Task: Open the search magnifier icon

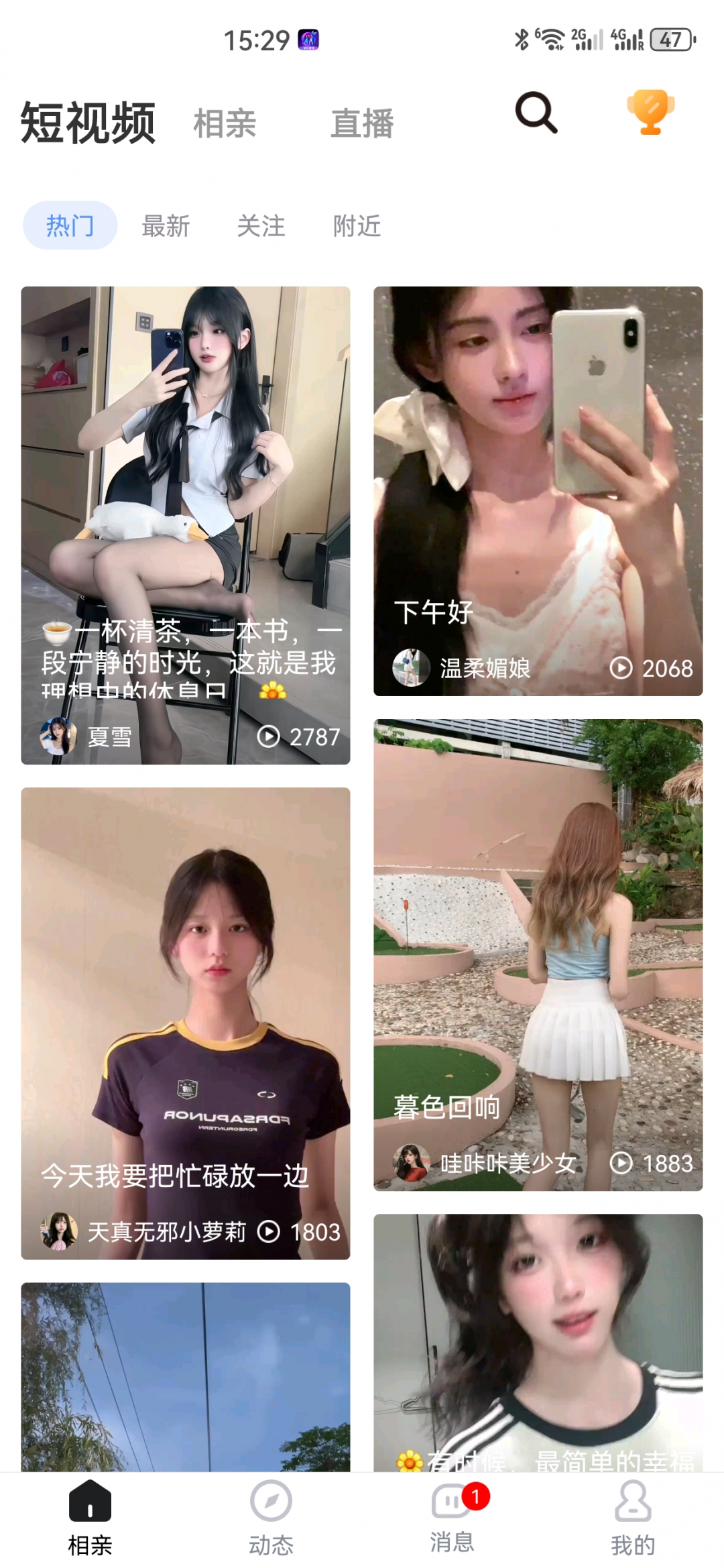Action: pyautogui.click(x=536, y=113)
